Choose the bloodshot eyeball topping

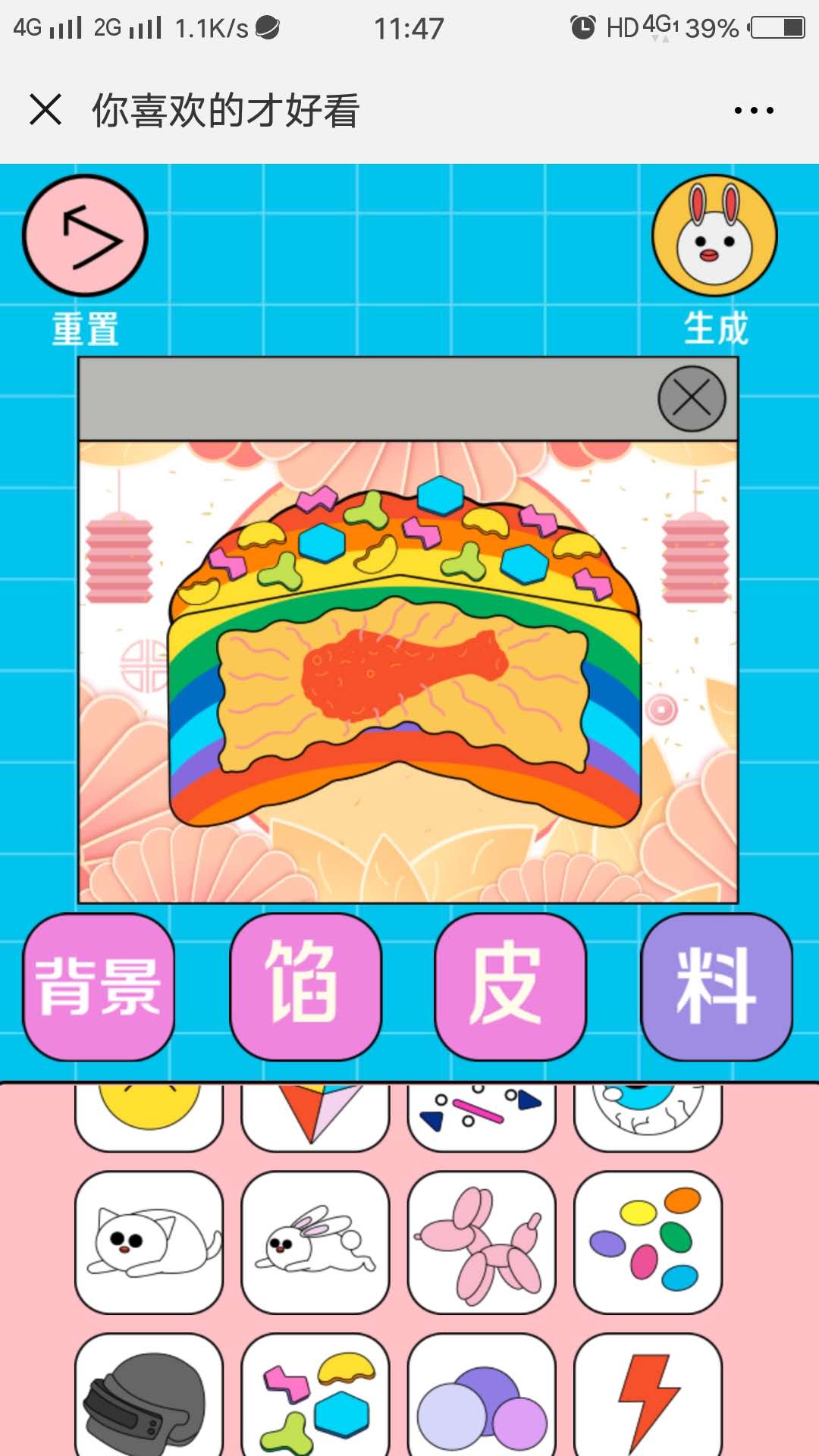tap(648, 1115)
